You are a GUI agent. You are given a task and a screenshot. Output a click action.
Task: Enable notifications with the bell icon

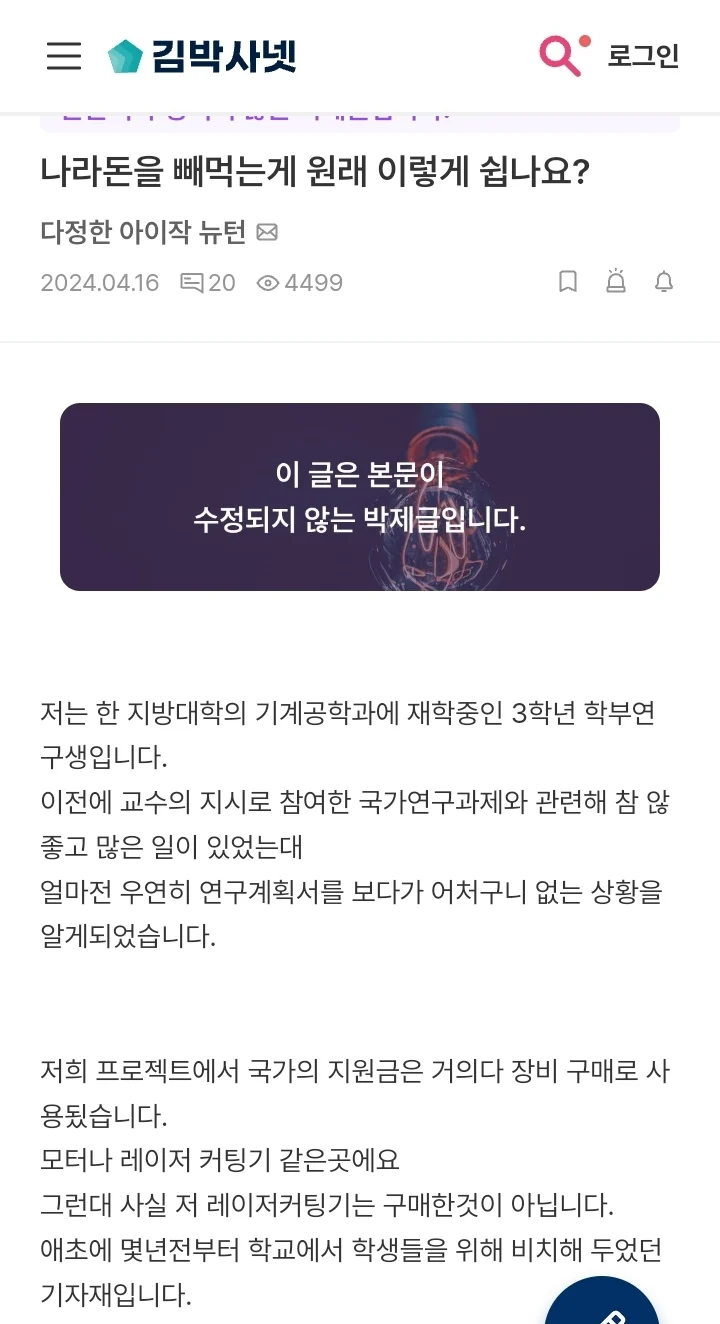[x=664, y=282]
